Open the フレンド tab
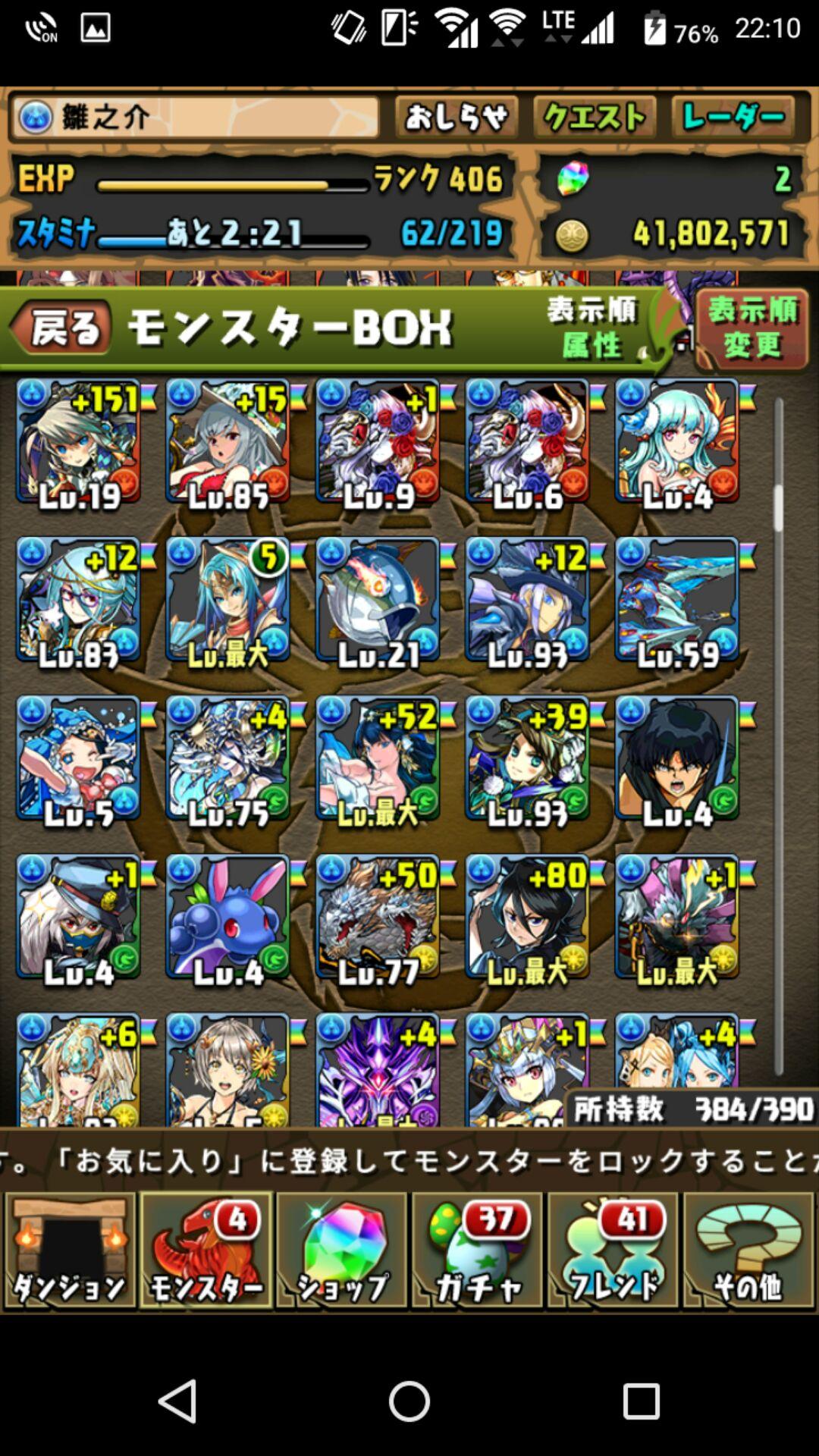 point(613,1250)
